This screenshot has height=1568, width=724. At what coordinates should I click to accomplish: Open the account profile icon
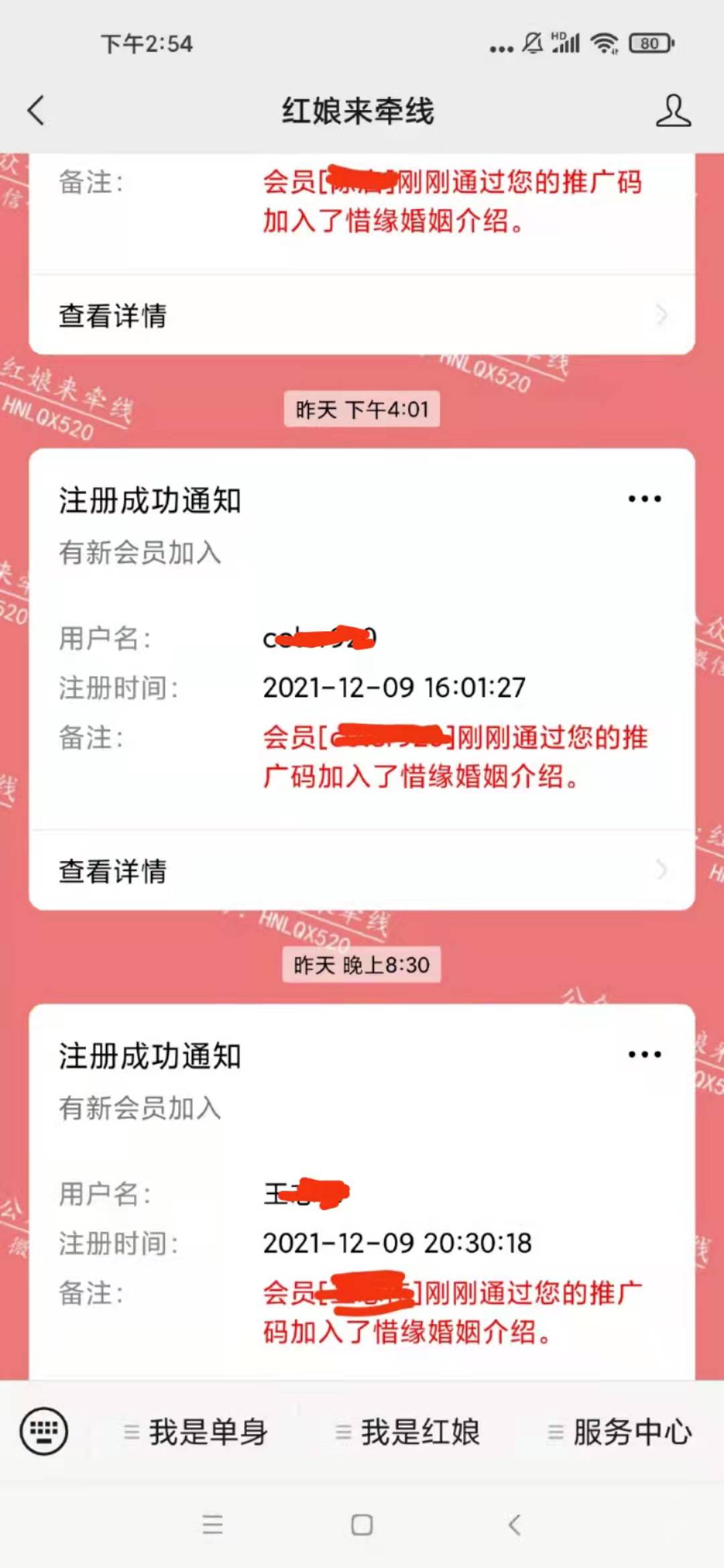point(673,111)
